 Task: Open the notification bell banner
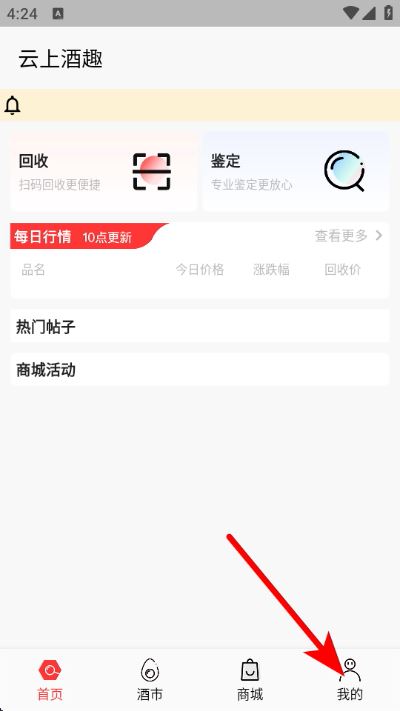coord(200,105)
